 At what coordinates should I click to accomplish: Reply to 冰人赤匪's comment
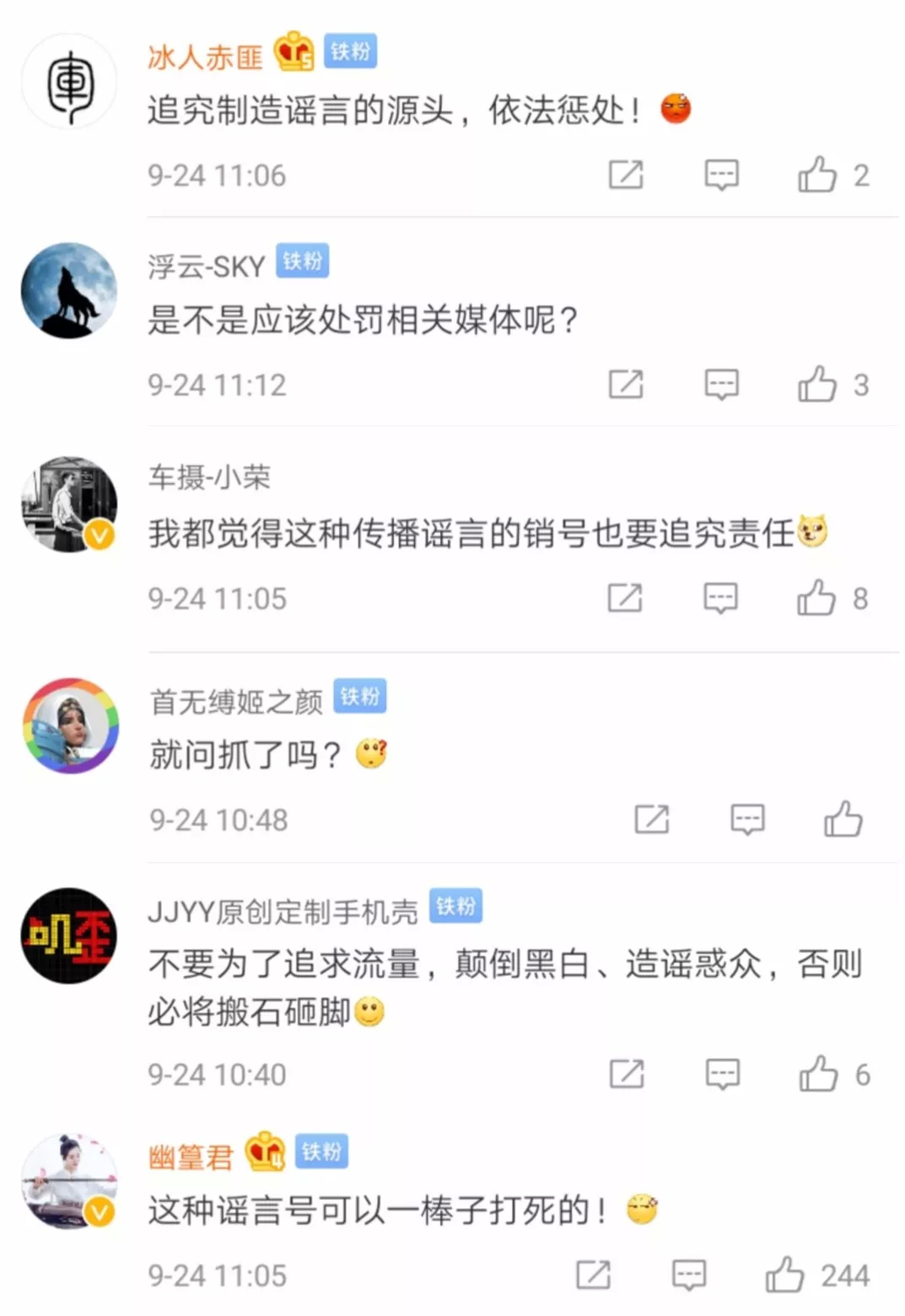[x=721, y=175]
